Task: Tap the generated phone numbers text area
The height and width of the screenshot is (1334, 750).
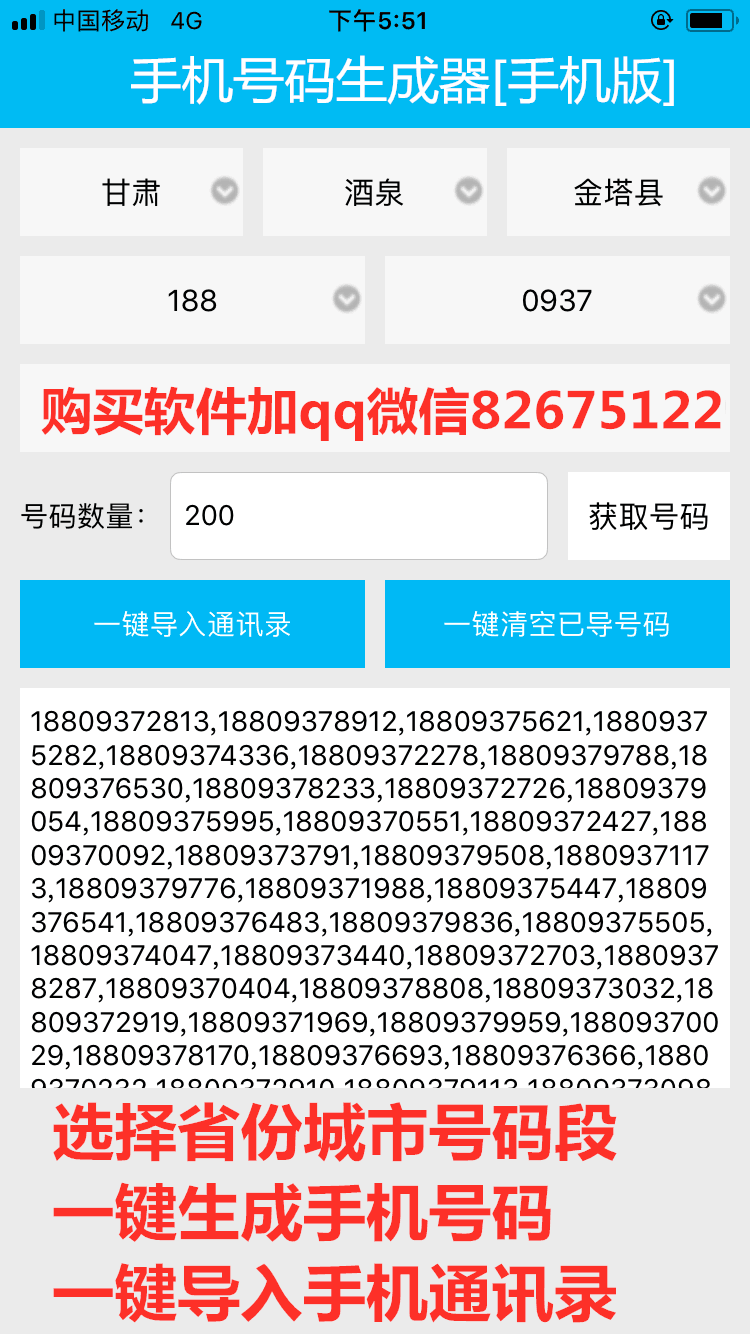Action: (x=375, y=888)
